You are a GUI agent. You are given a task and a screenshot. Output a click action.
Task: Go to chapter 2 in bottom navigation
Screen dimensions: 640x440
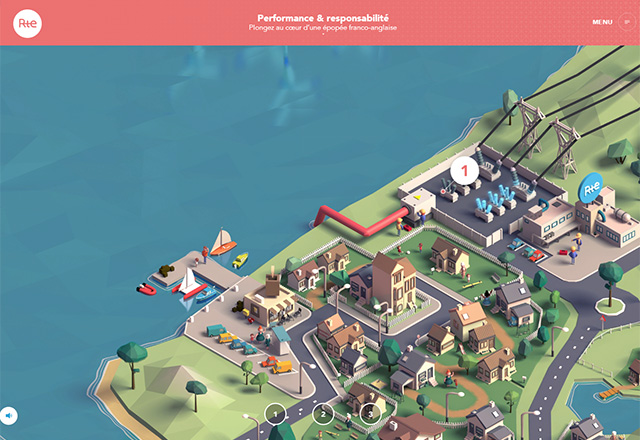tap(323, 413)
